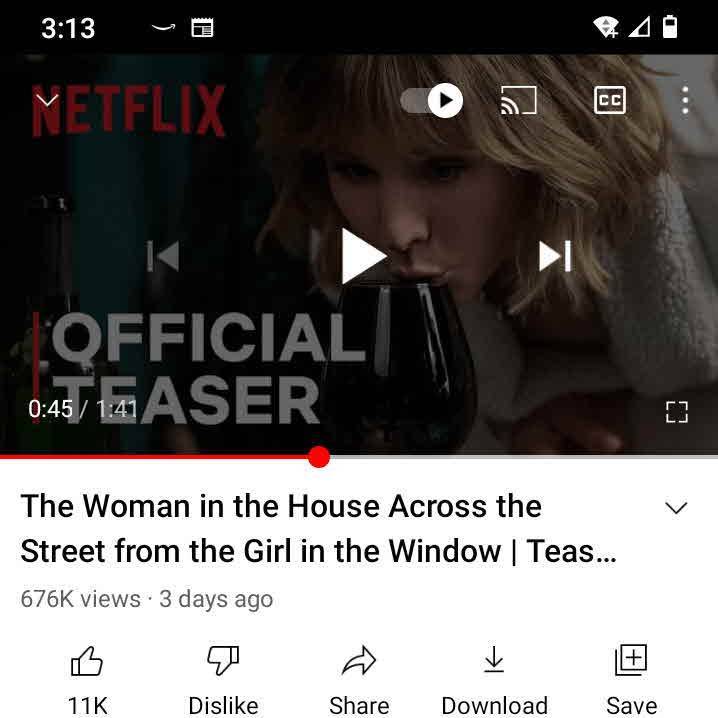Share this teaser video
Screen dimensions: 718x718
359,675
